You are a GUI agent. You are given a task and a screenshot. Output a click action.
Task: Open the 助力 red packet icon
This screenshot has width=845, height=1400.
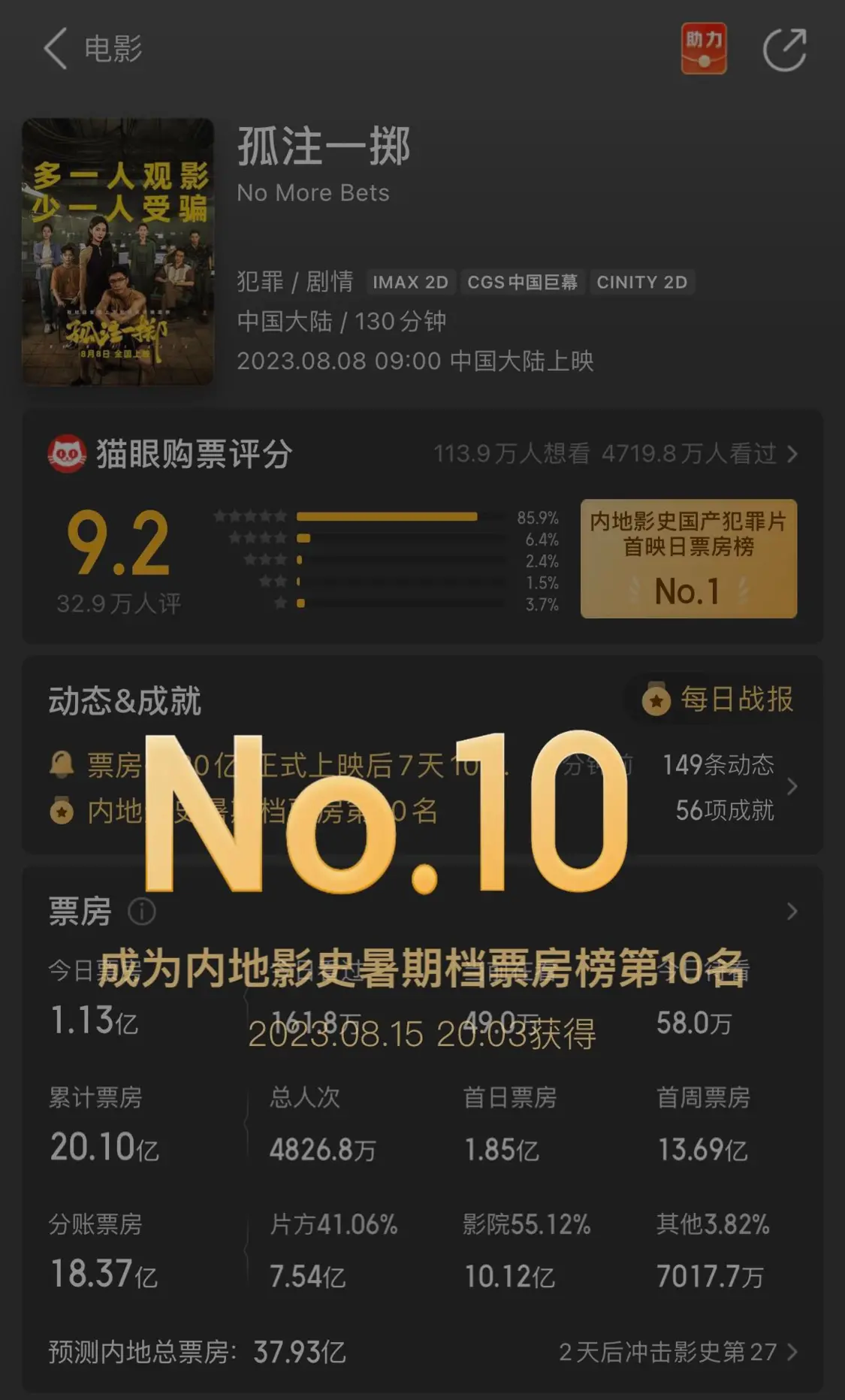click(704, 49)
